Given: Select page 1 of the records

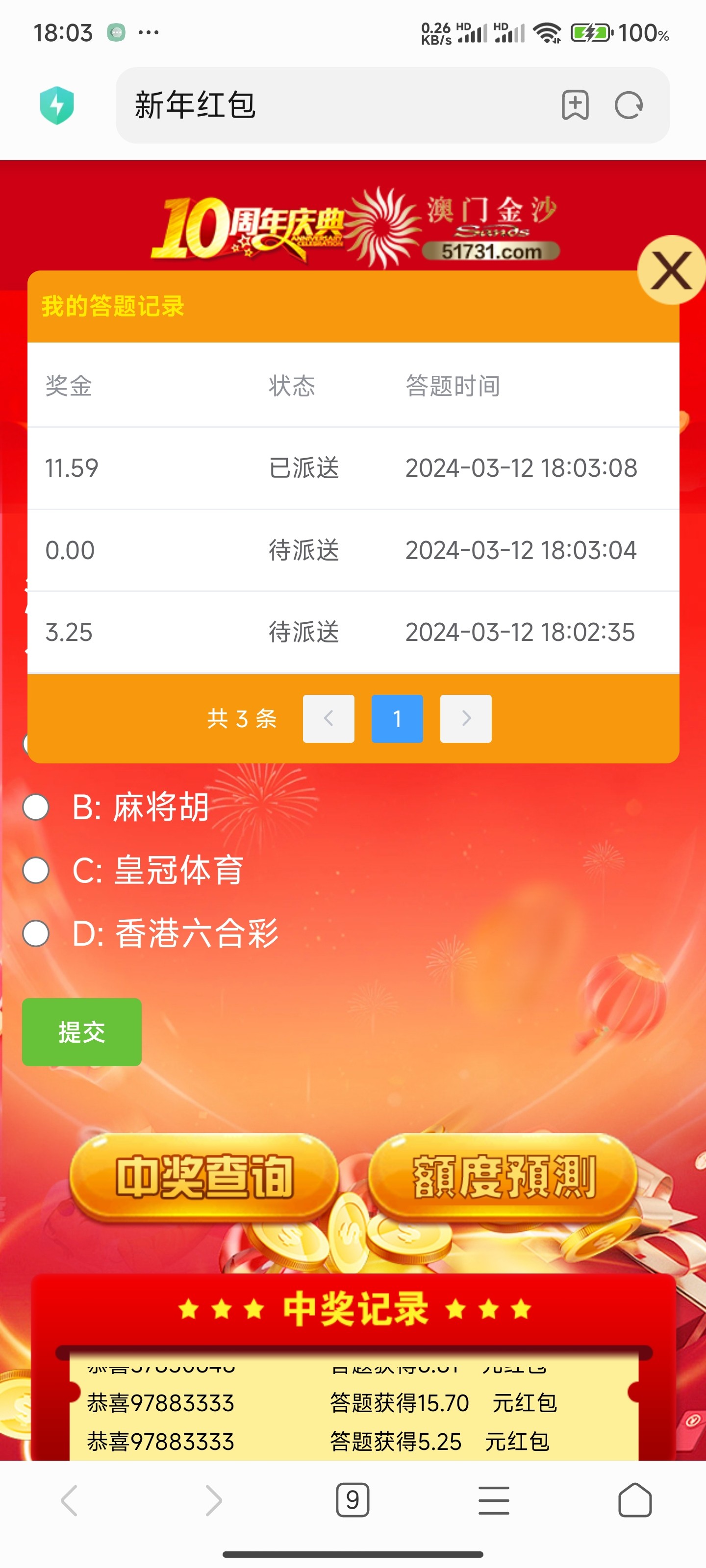Looking at the screenshot, I should tap(397, 718).
